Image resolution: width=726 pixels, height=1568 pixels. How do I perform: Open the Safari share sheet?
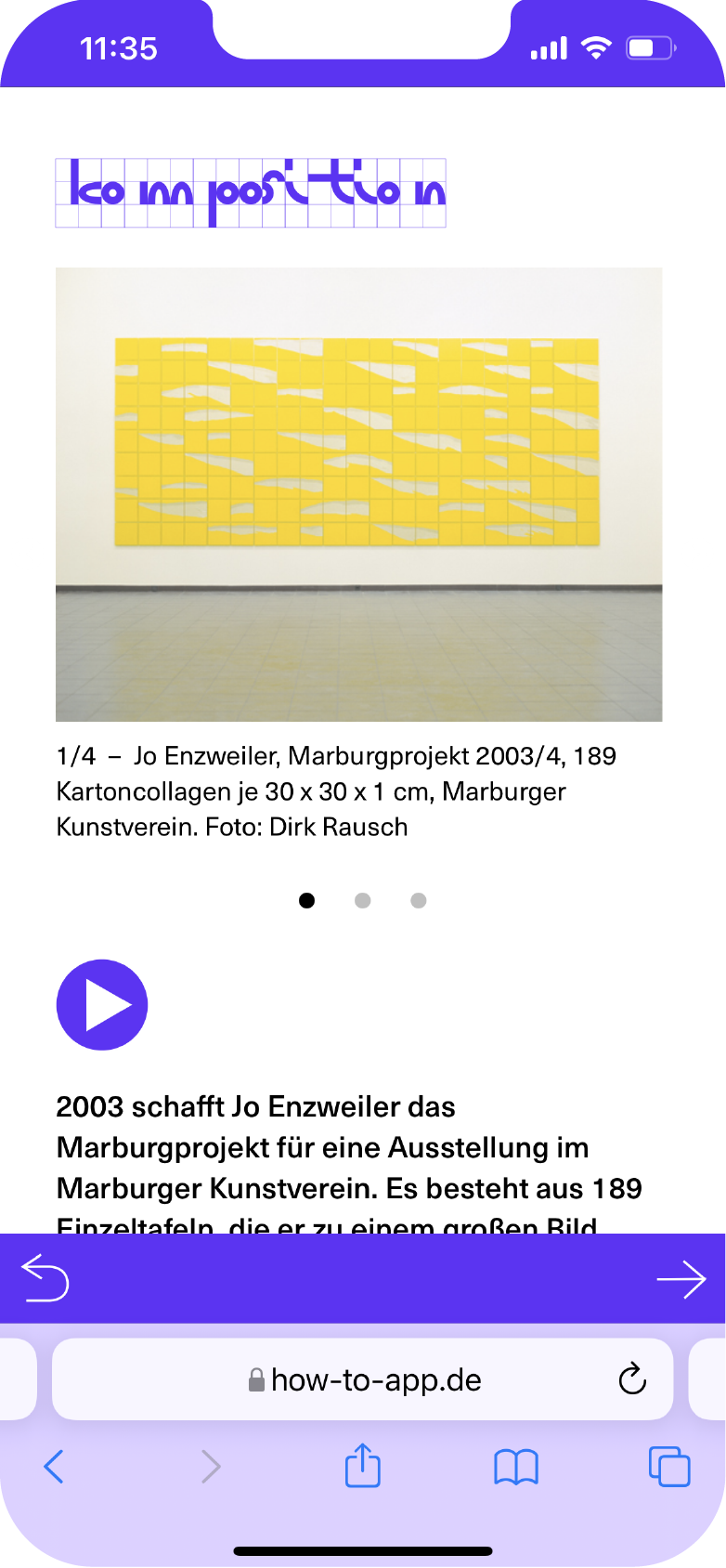tap(363, 1466)
